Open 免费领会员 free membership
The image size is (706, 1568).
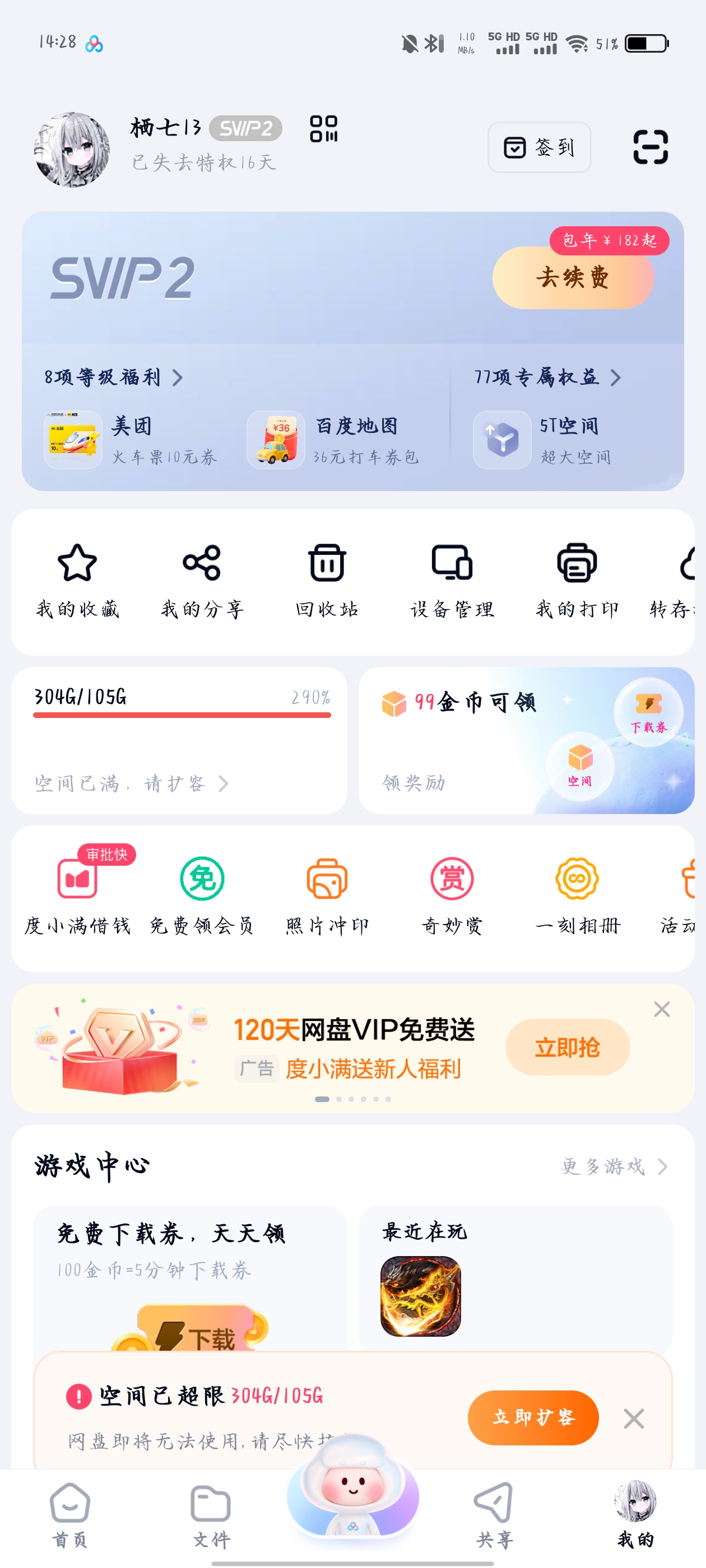[202, 895]
